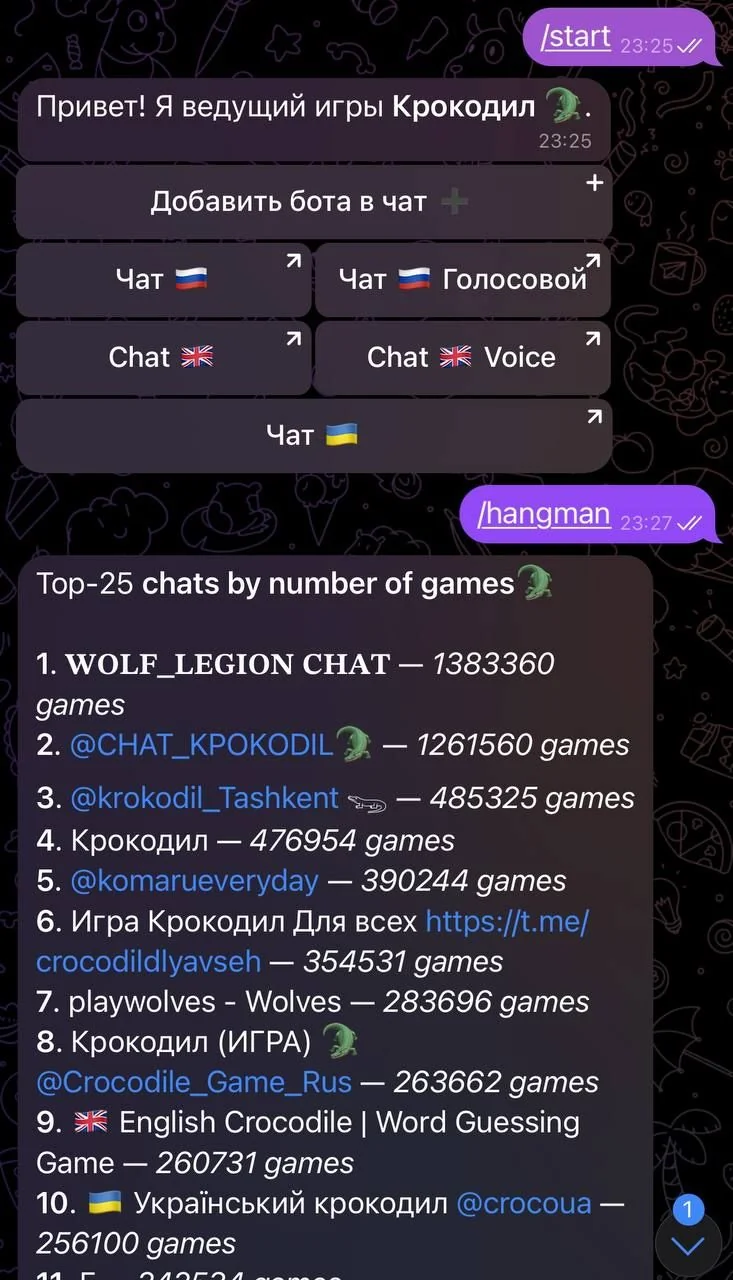Open the Russian Чат button
The height and width of the screenshot is (1280, 733).
click(x=164, y=280)
